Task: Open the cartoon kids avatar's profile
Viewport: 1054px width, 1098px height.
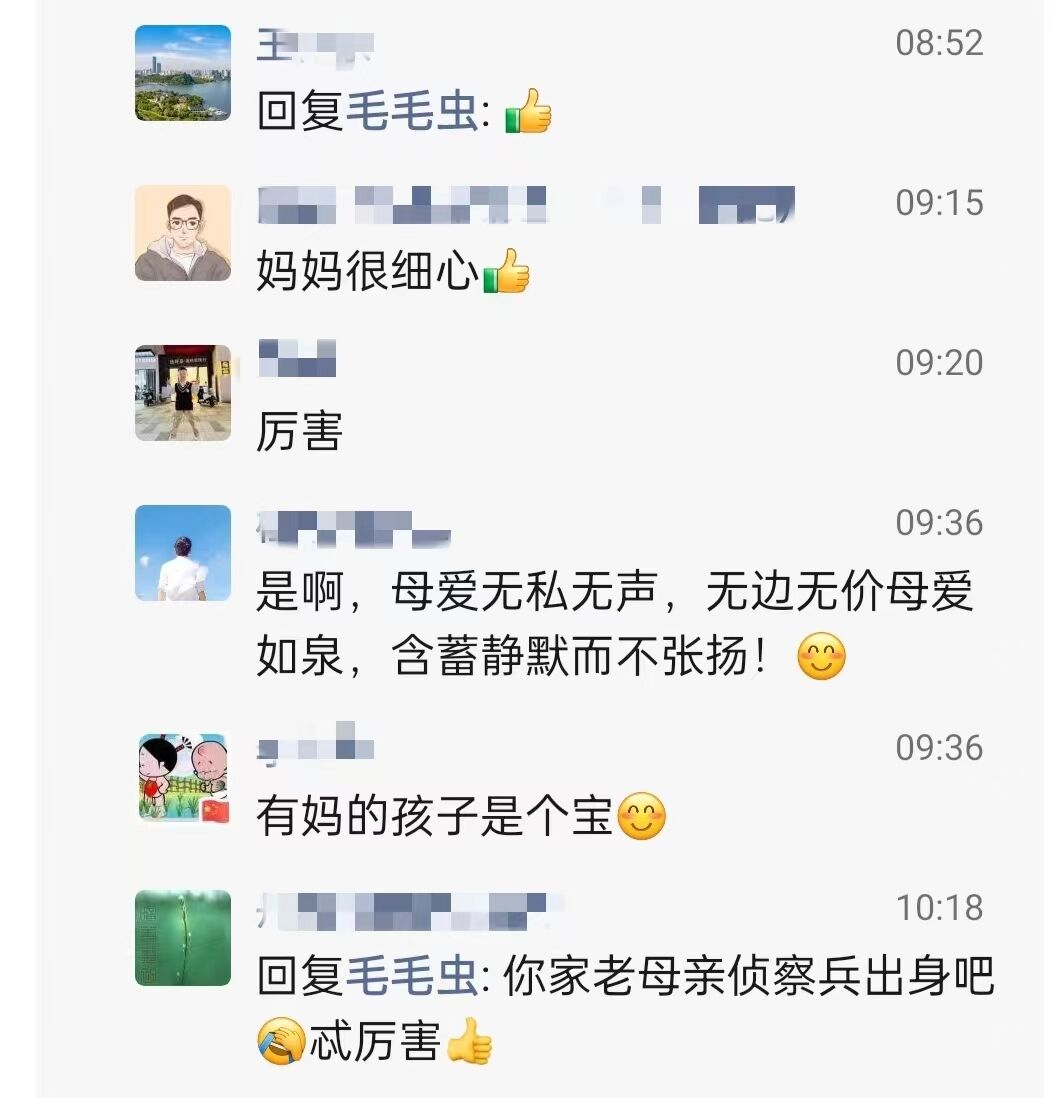Action: (183, 778)
